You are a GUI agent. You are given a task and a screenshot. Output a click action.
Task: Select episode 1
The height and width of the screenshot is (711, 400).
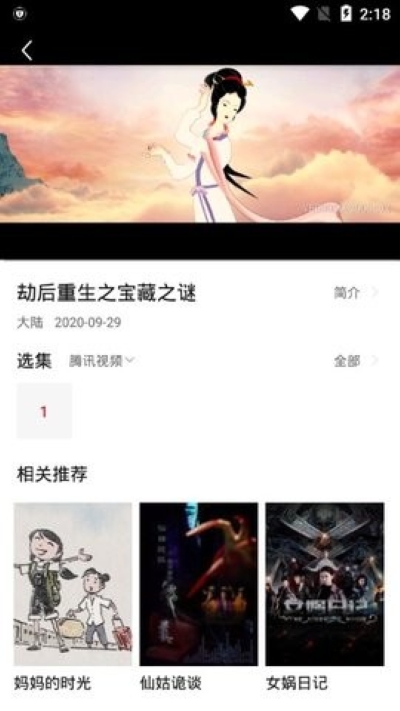pos(44,411)
